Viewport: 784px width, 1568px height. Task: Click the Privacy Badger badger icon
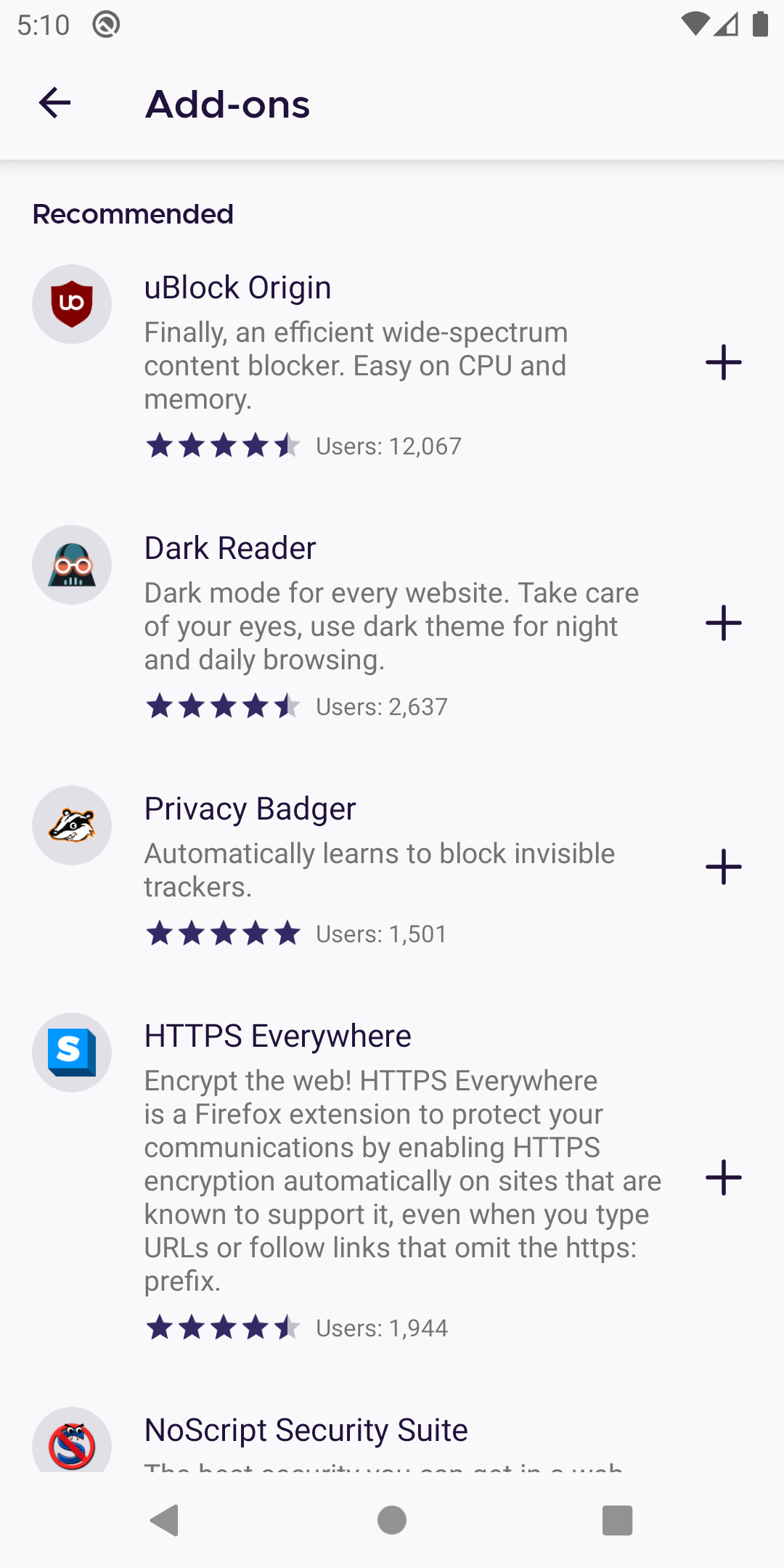tap(71, 825)
